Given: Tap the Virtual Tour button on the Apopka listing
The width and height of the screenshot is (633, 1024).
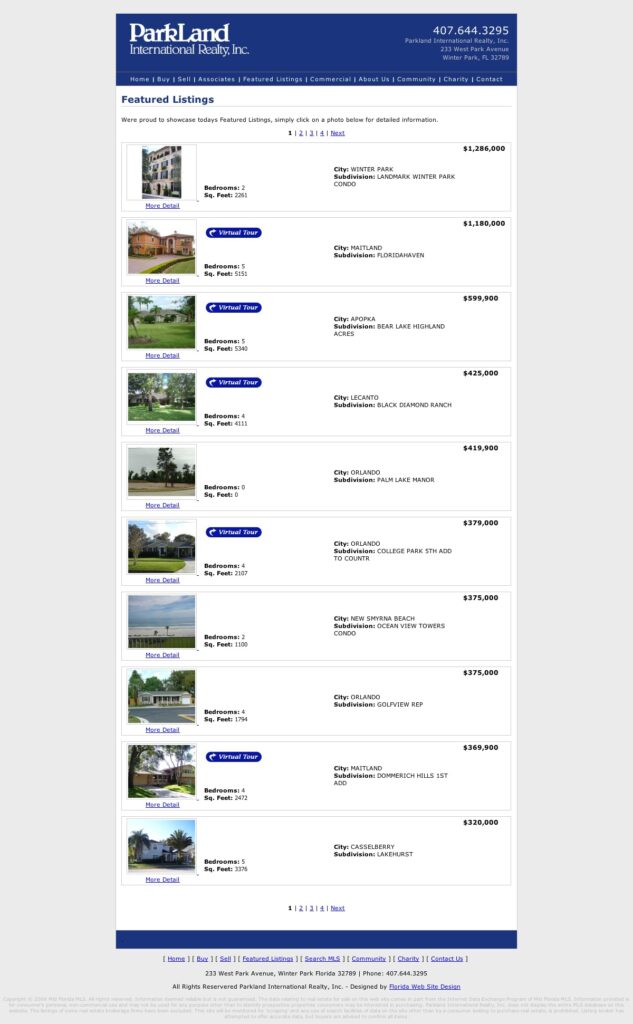Looking at the screenshot, I should 233,308.
